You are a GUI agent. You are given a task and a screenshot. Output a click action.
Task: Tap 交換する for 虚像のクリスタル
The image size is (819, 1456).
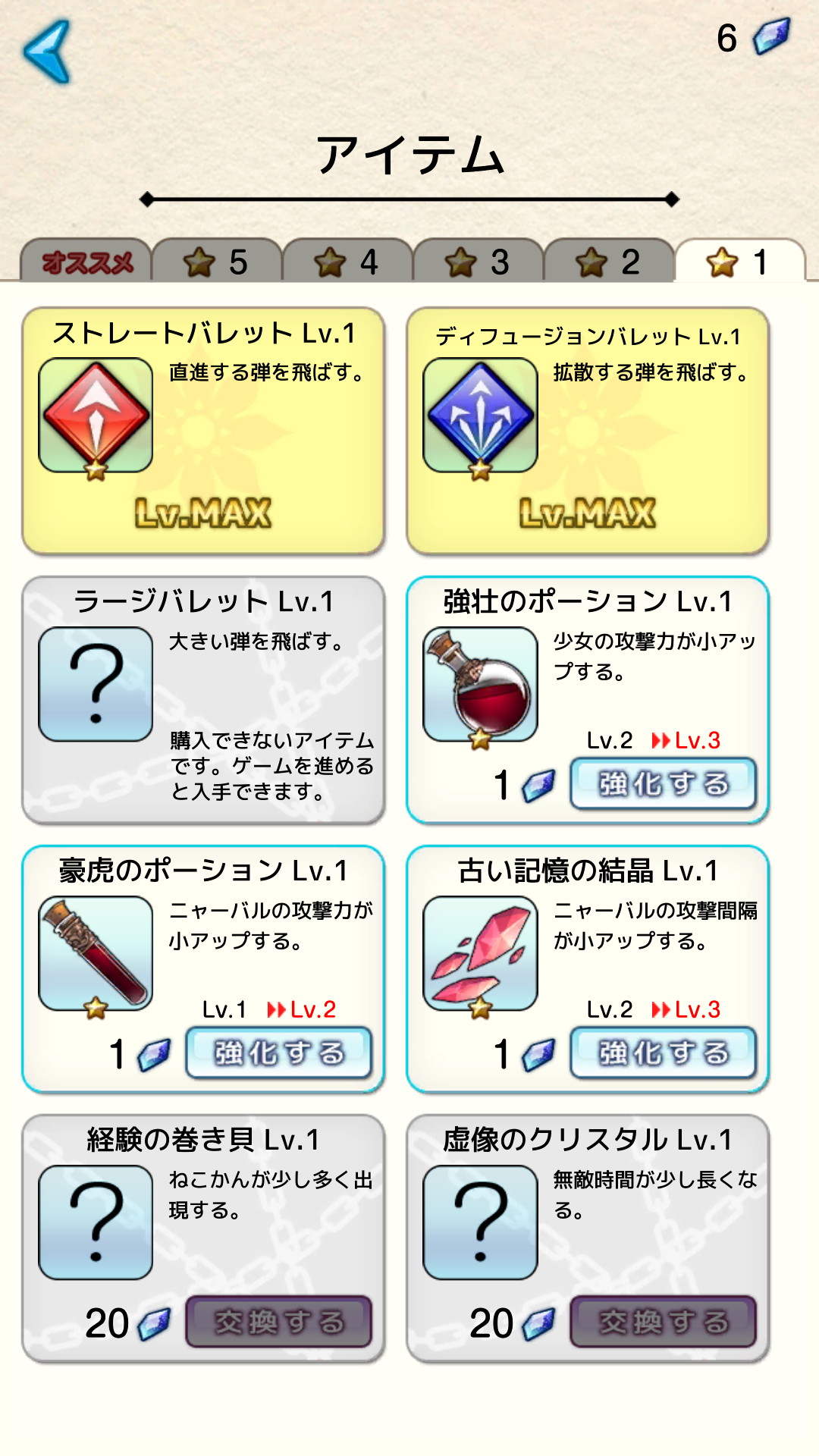[663, 1322]
